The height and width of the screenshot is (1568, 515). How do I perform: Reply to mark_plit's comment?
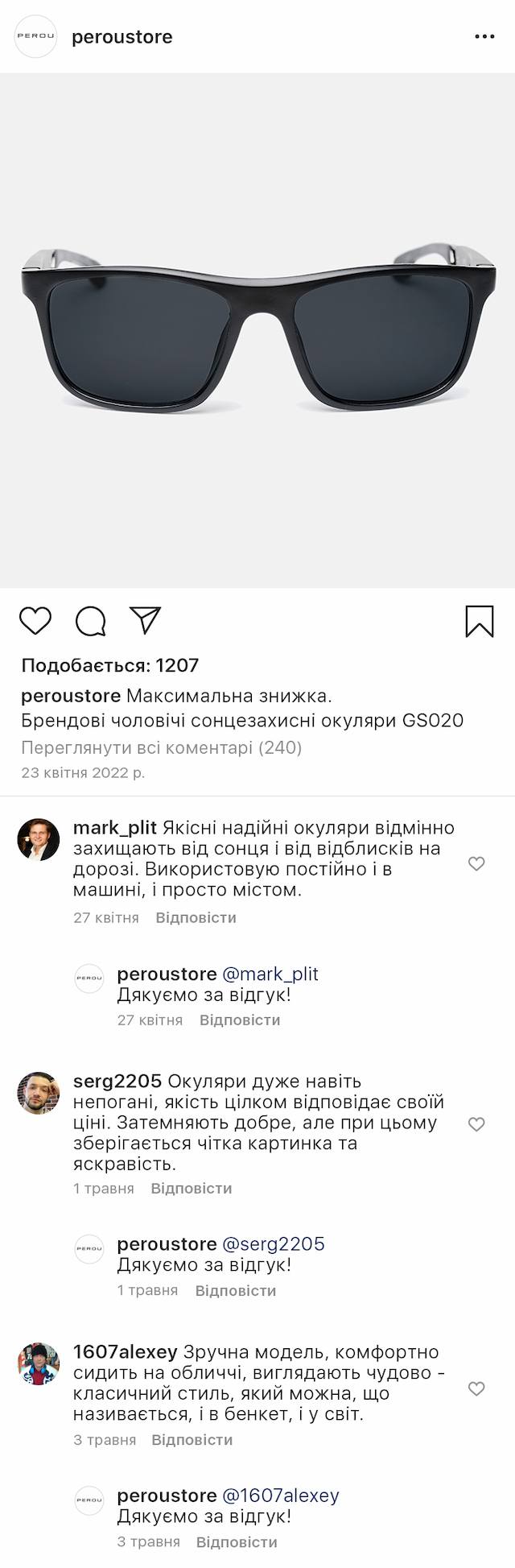point(196,917)
